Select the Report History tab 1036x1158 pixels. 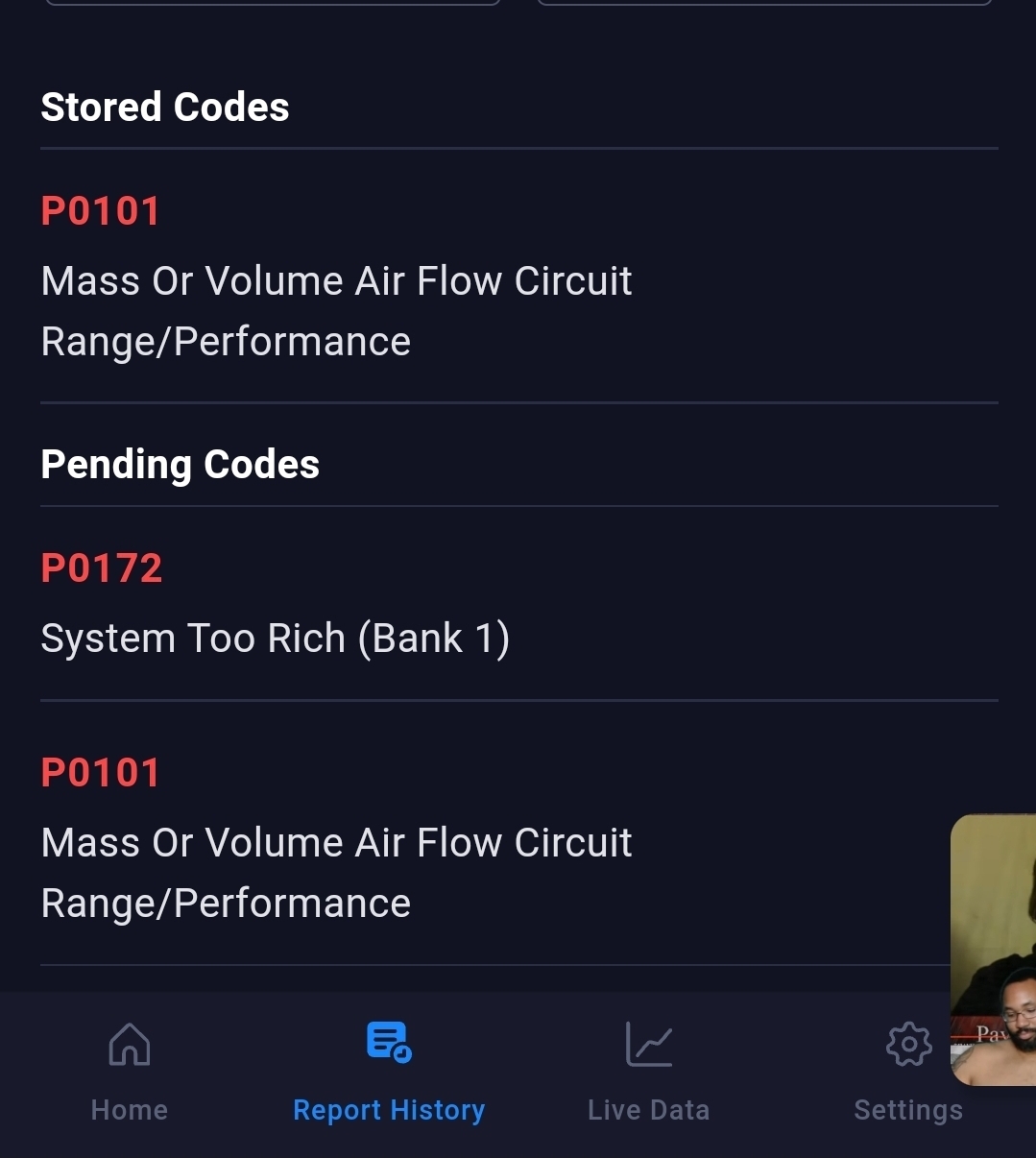pyautogui.click(x=389, y=1071)
